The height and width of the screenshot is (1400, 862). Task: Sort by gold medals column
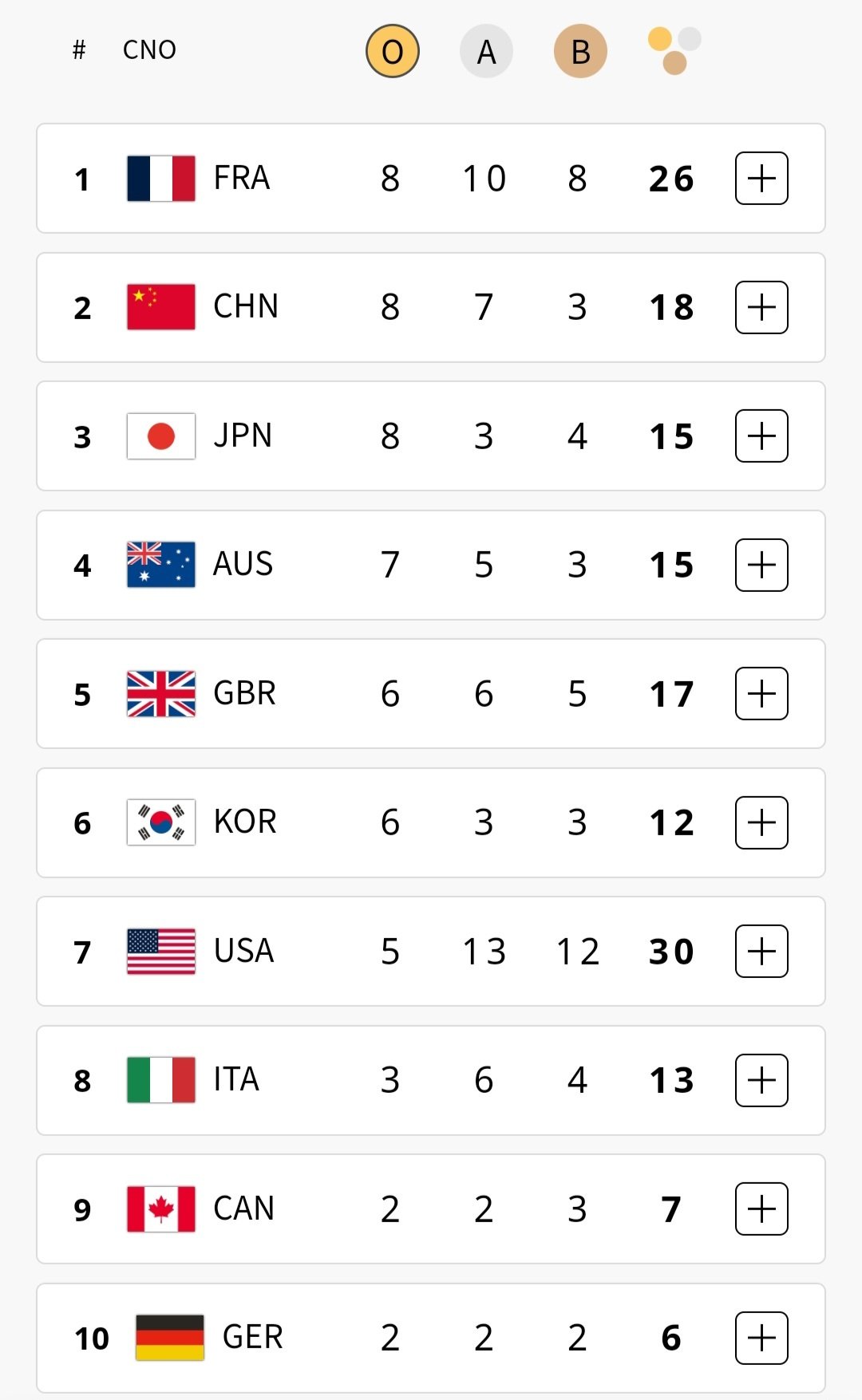coord(392,51)
